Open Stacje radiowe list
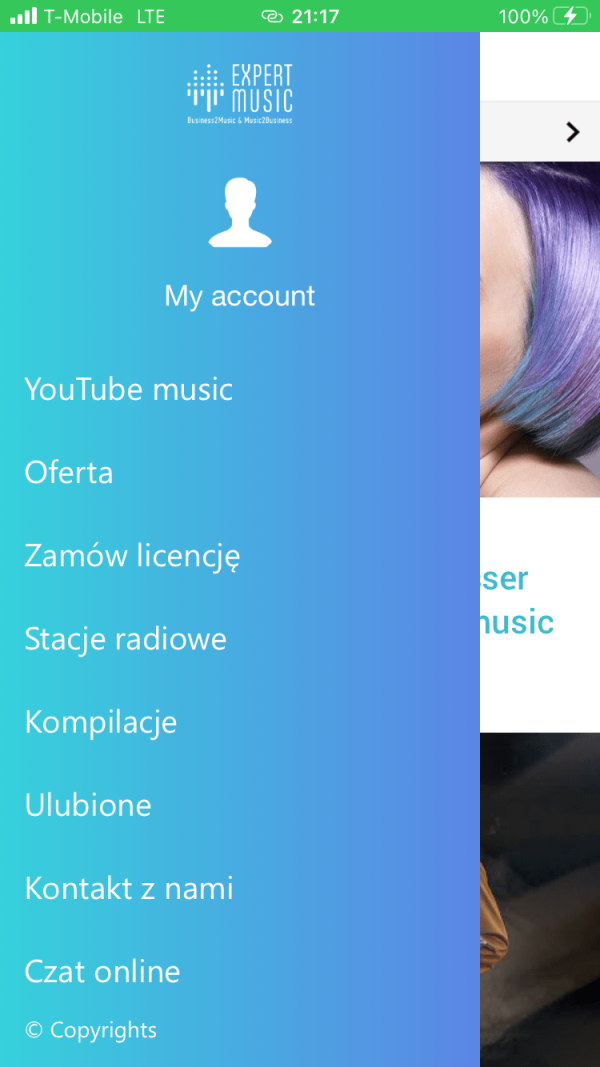The height and width of the screenshot is (1067, 600). 125,639
